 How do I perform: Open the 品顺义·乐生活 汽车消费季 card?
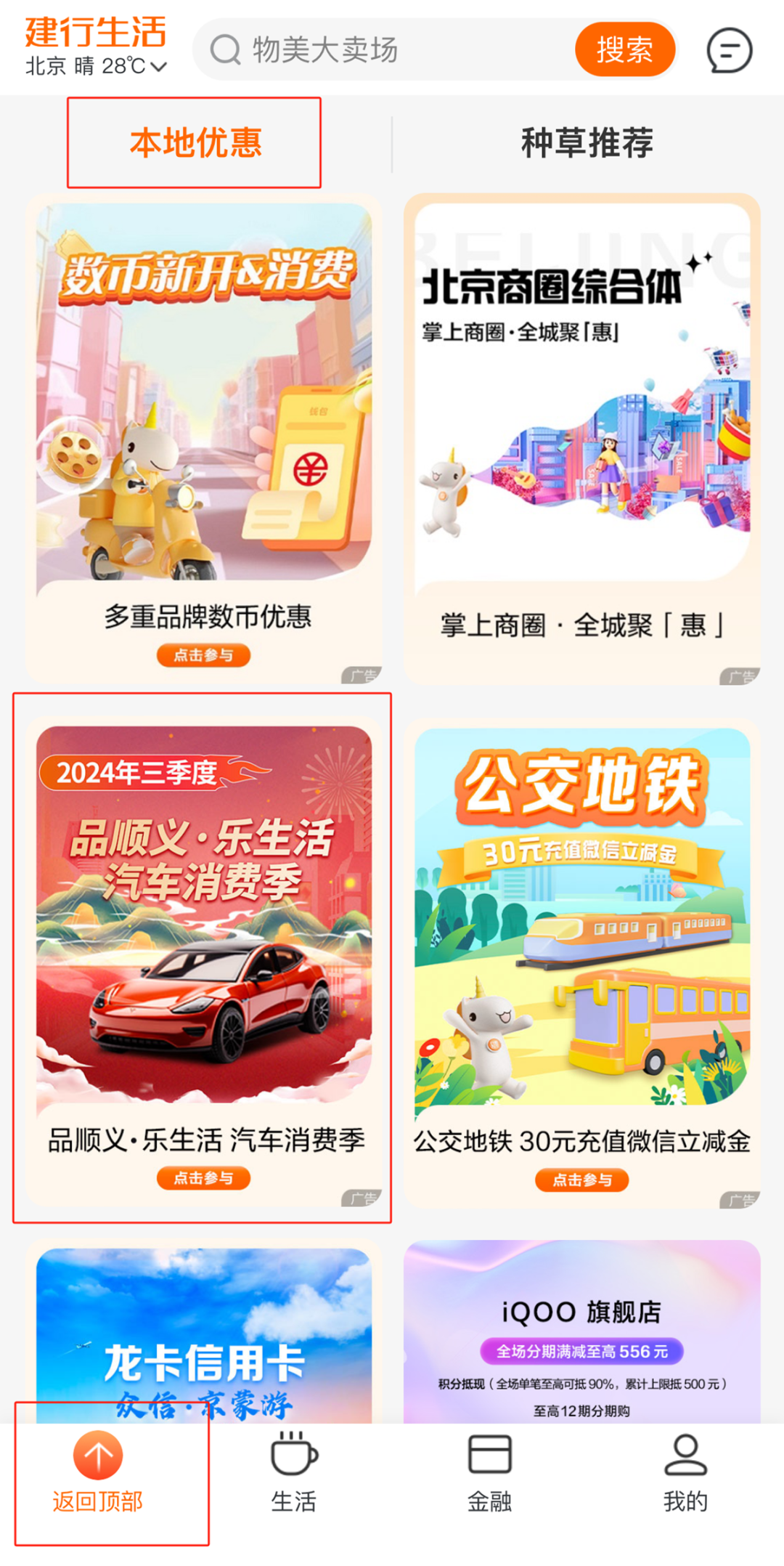[204, 959]
